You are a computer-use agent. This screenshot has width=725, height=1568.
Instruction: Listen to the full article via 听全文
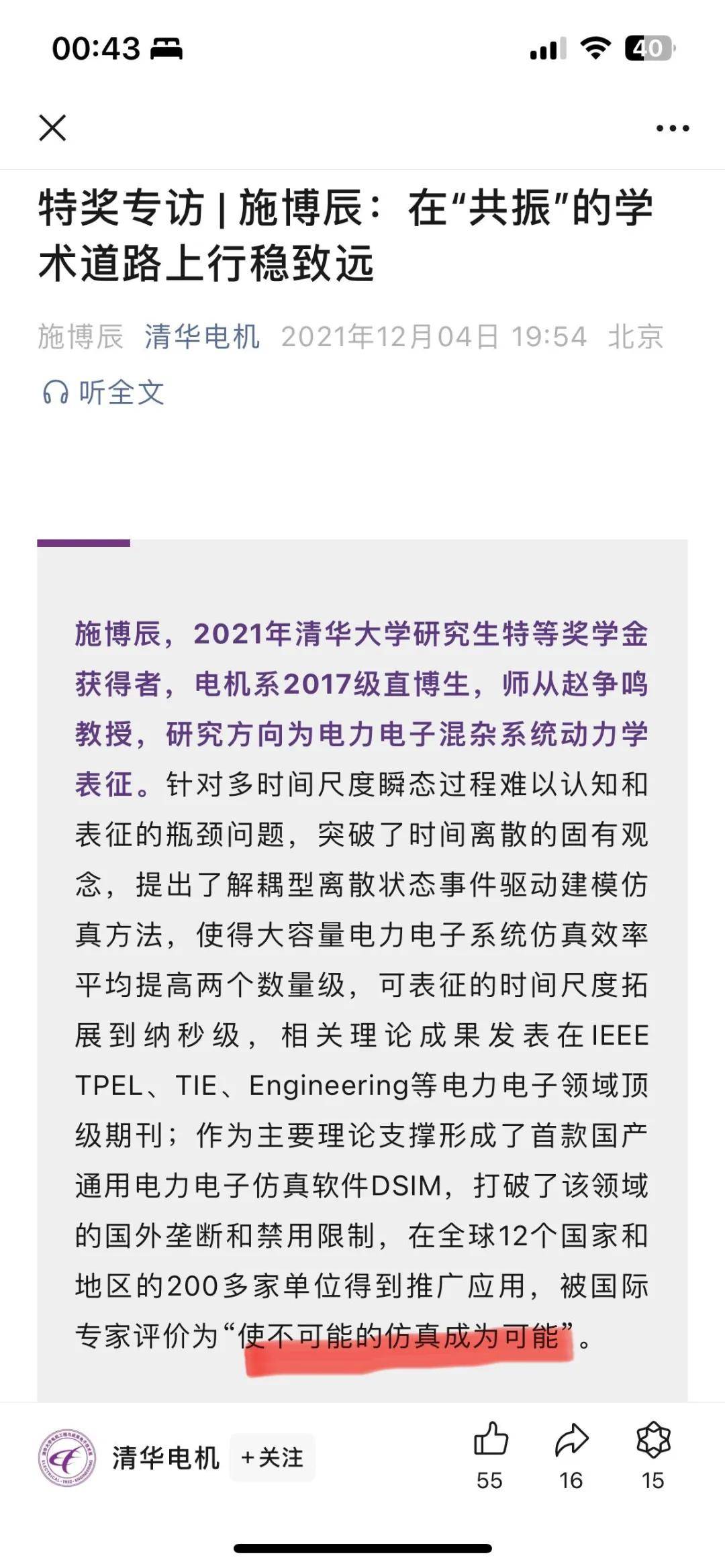coord(103,392)
